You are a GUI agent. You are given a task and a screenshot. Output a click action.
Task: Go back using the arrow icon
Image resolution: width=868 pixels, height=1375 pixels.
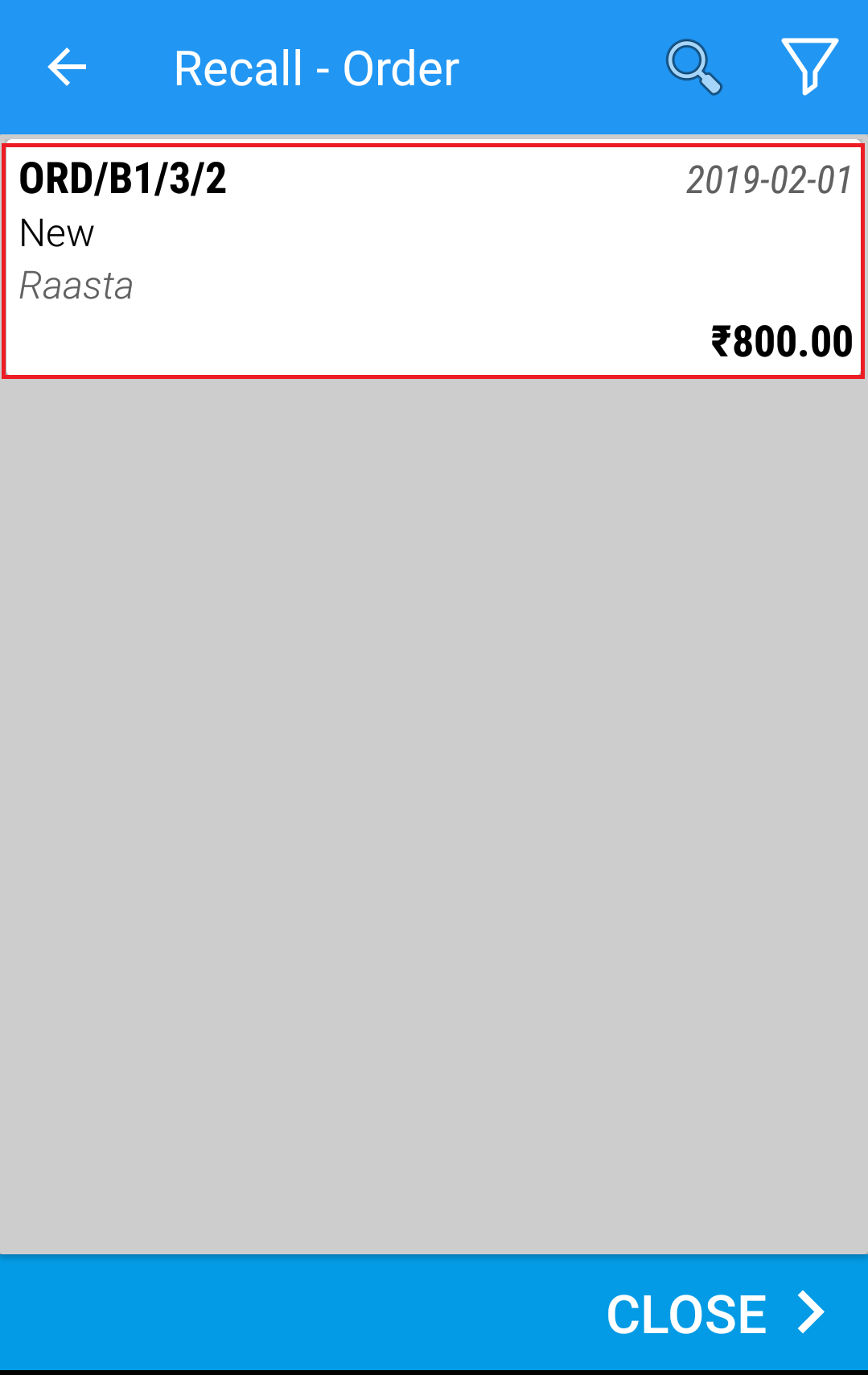coord(67,67)
